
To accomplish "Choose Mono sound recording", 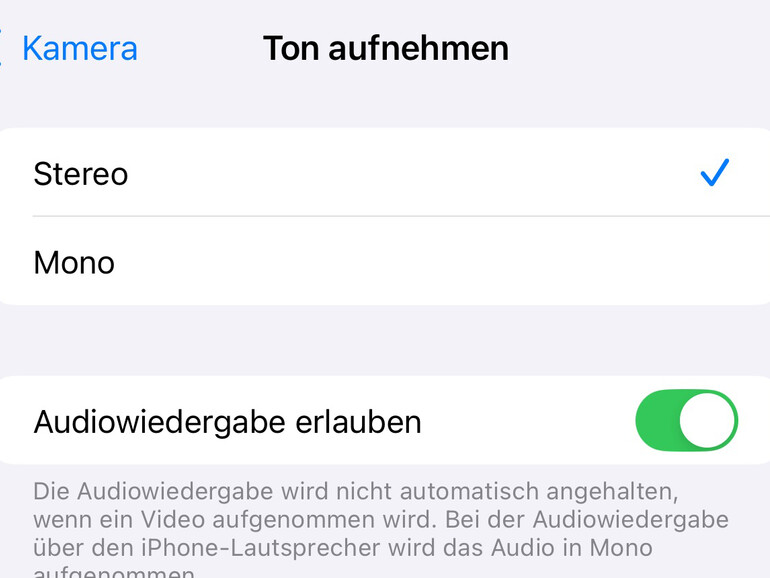I will (x=380, y=262).
